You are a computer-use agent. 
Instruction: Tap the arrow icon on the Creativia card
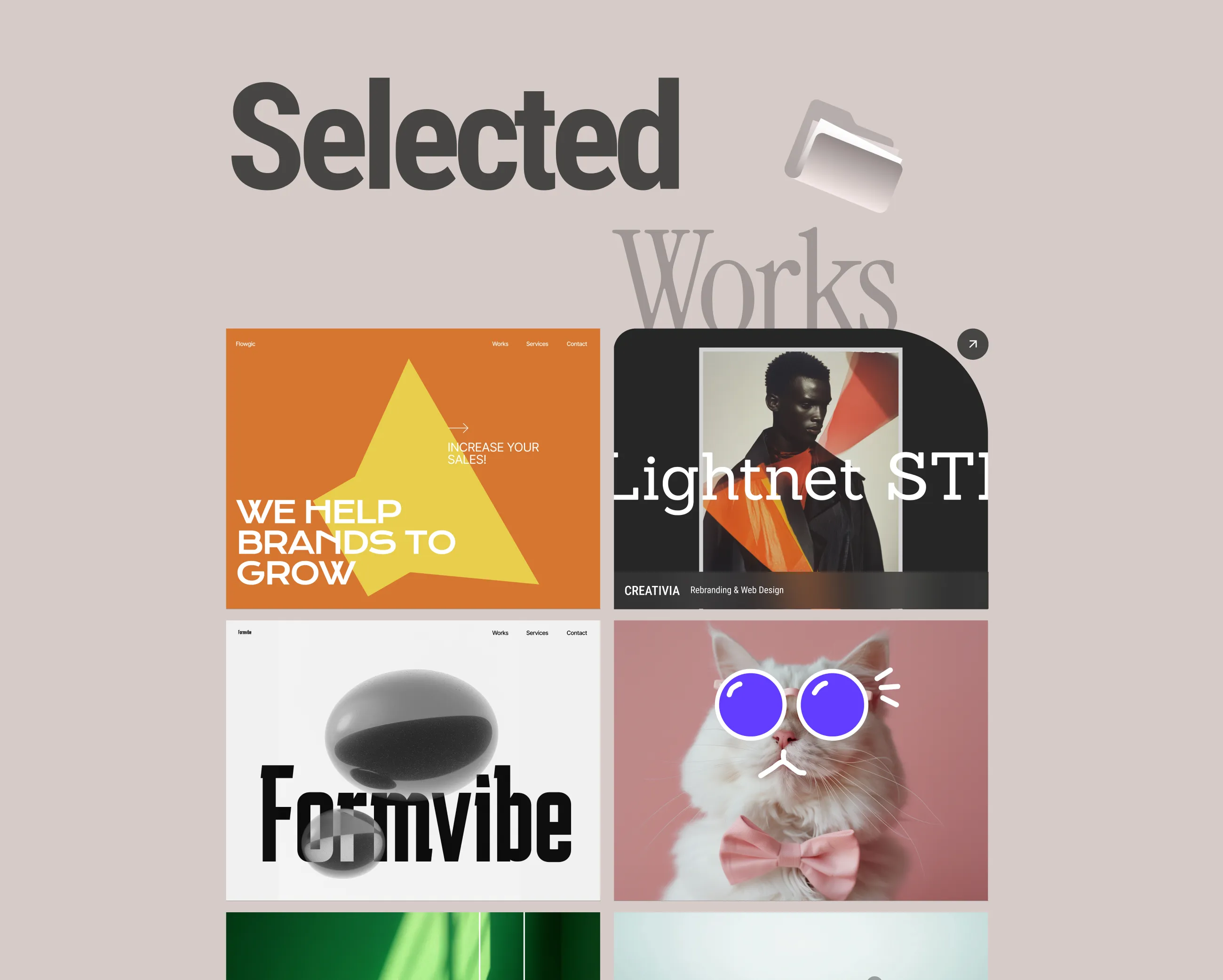coord(972,344)
